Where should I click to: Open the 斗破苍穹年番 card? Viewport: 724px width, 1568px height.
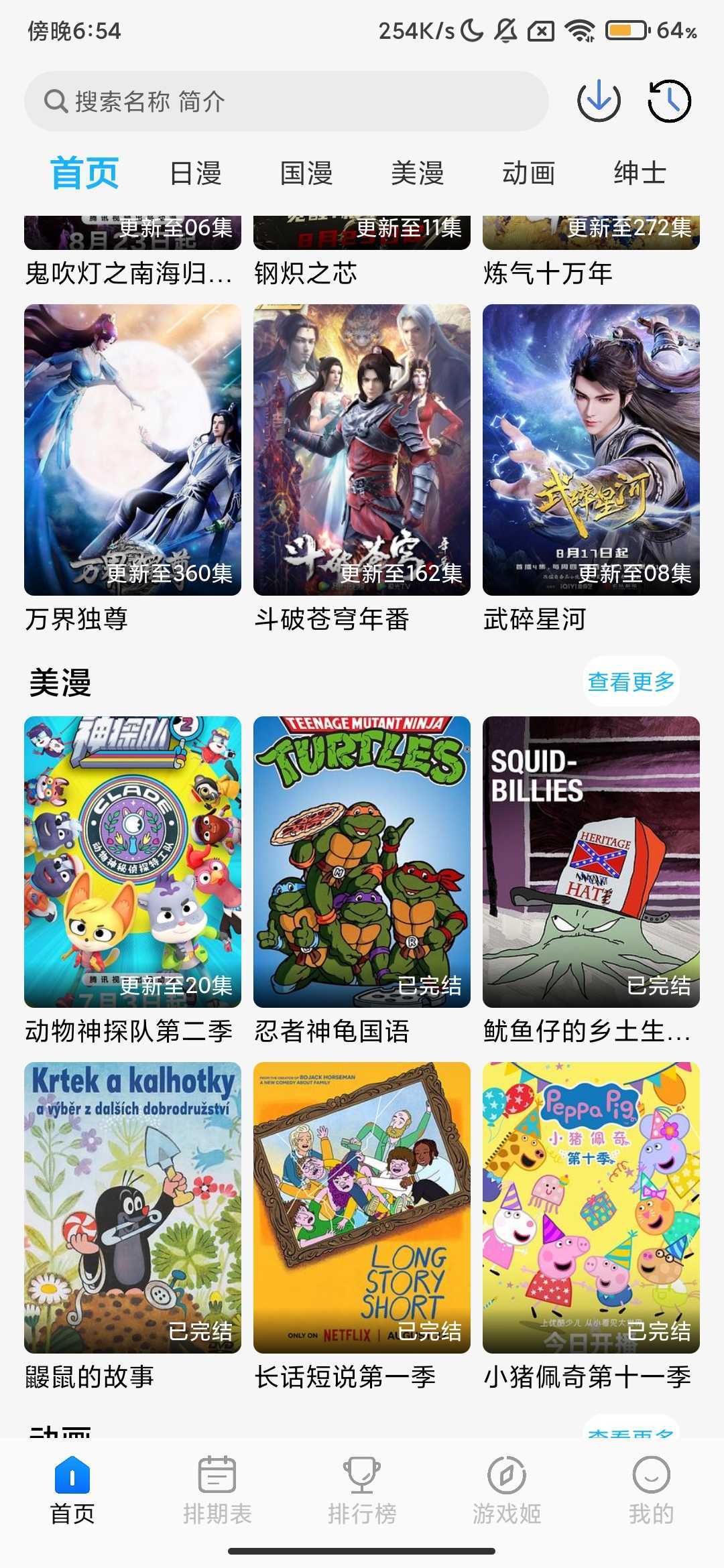[362, 450]
